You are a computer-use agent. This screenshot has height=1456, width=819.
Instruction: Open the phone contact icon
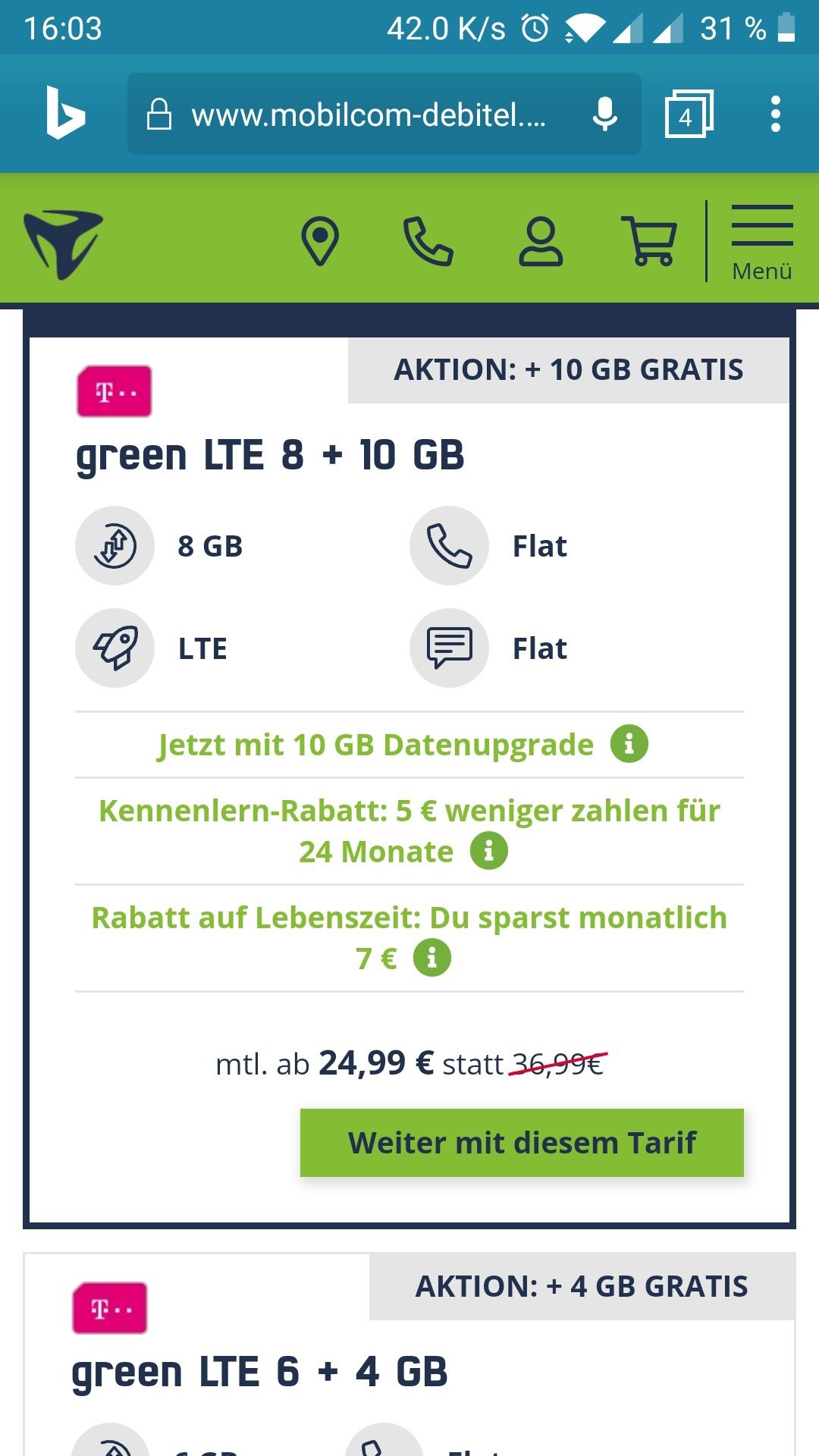(x=428, y=241)
